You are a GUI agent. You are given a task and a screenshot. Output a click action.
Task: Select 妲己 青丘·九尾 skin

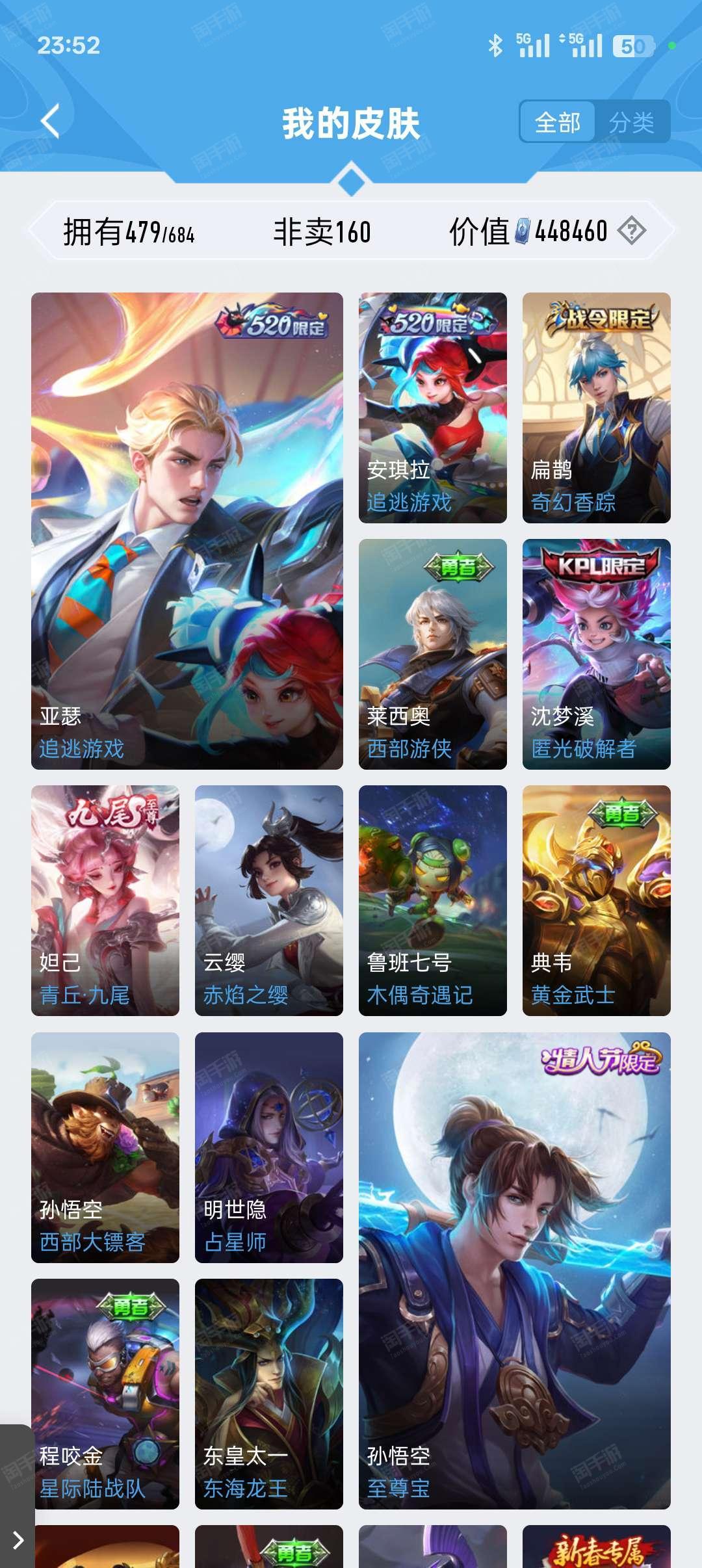tap(105, 900)
